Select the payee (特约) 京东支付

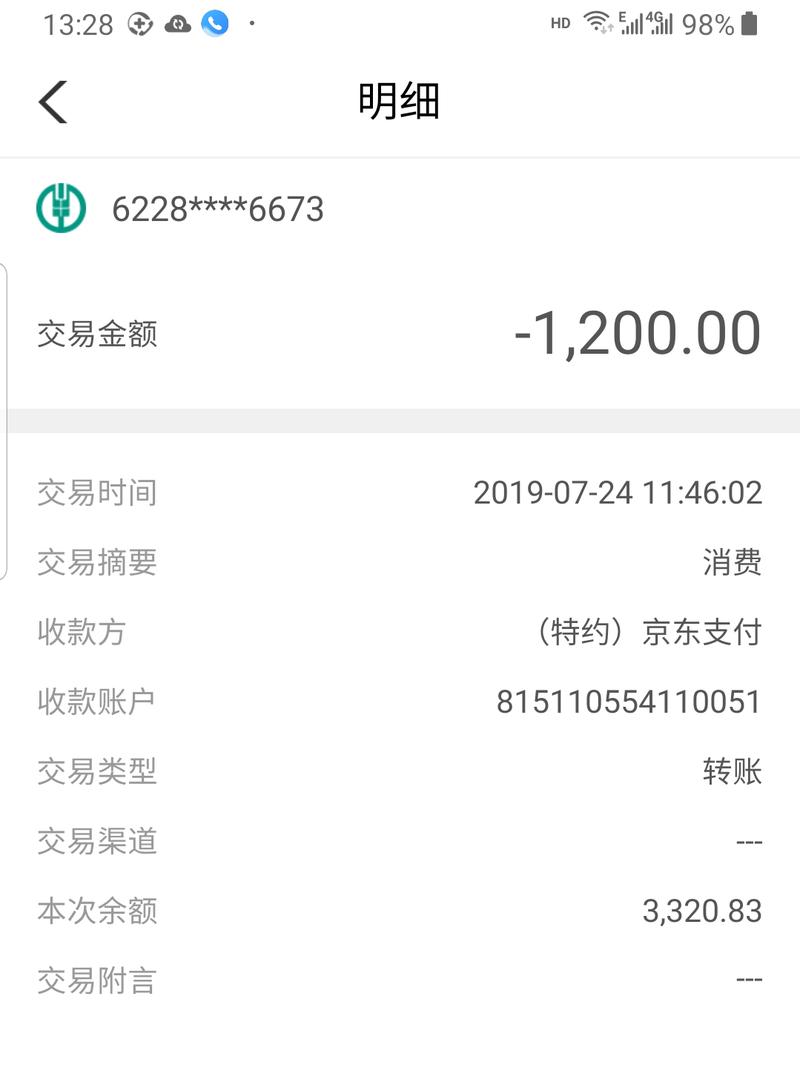[650, 631]
